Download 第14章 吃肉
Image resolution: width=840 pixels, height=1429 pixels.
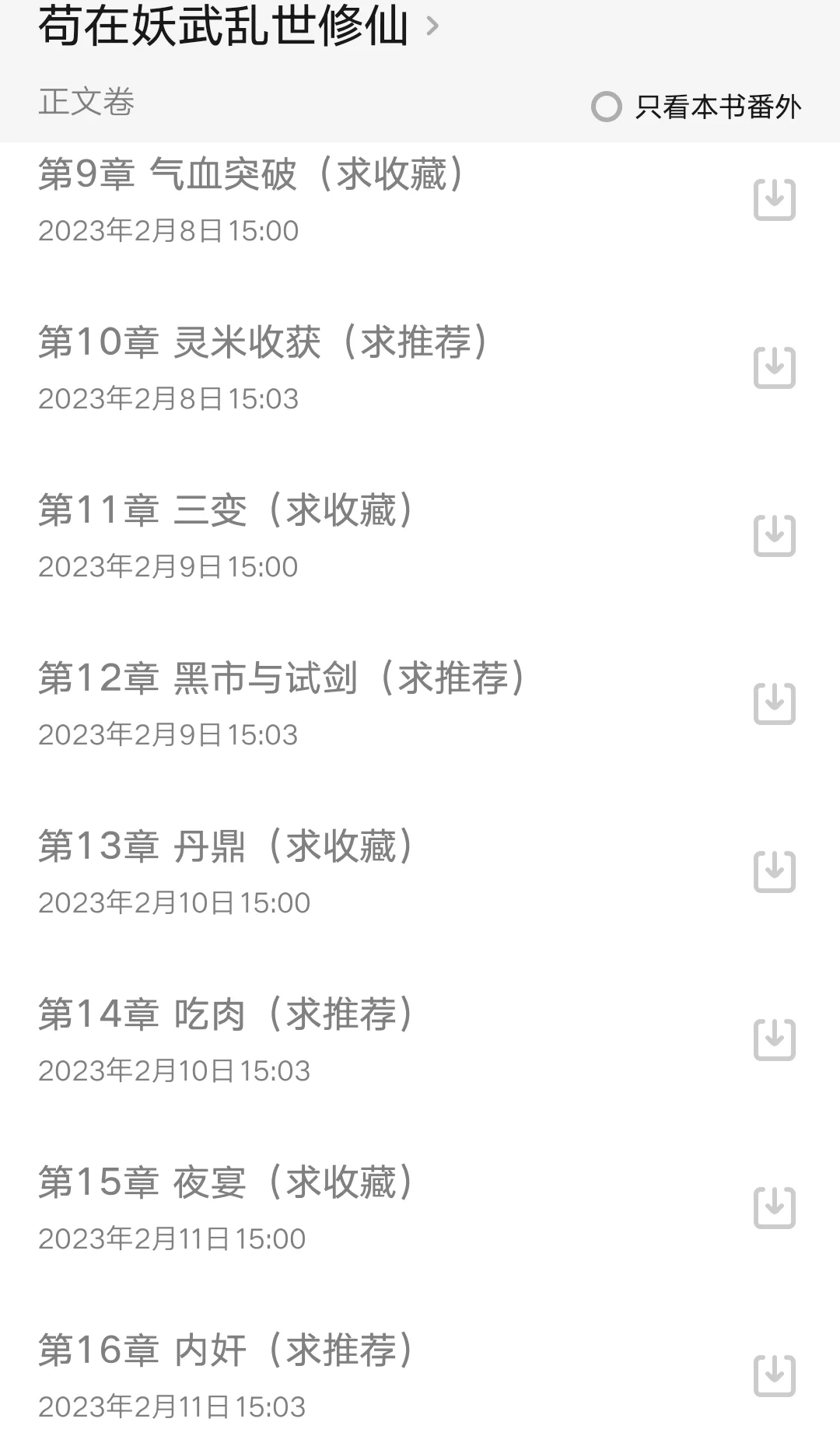(x=775, y=1040)
